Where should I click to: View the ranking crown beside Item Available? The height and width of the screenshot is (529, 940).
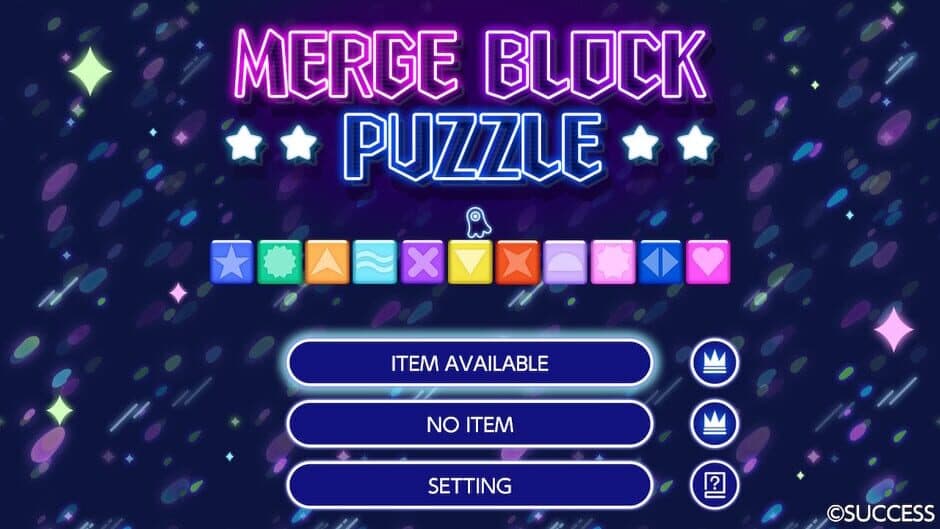coord(715,363)
